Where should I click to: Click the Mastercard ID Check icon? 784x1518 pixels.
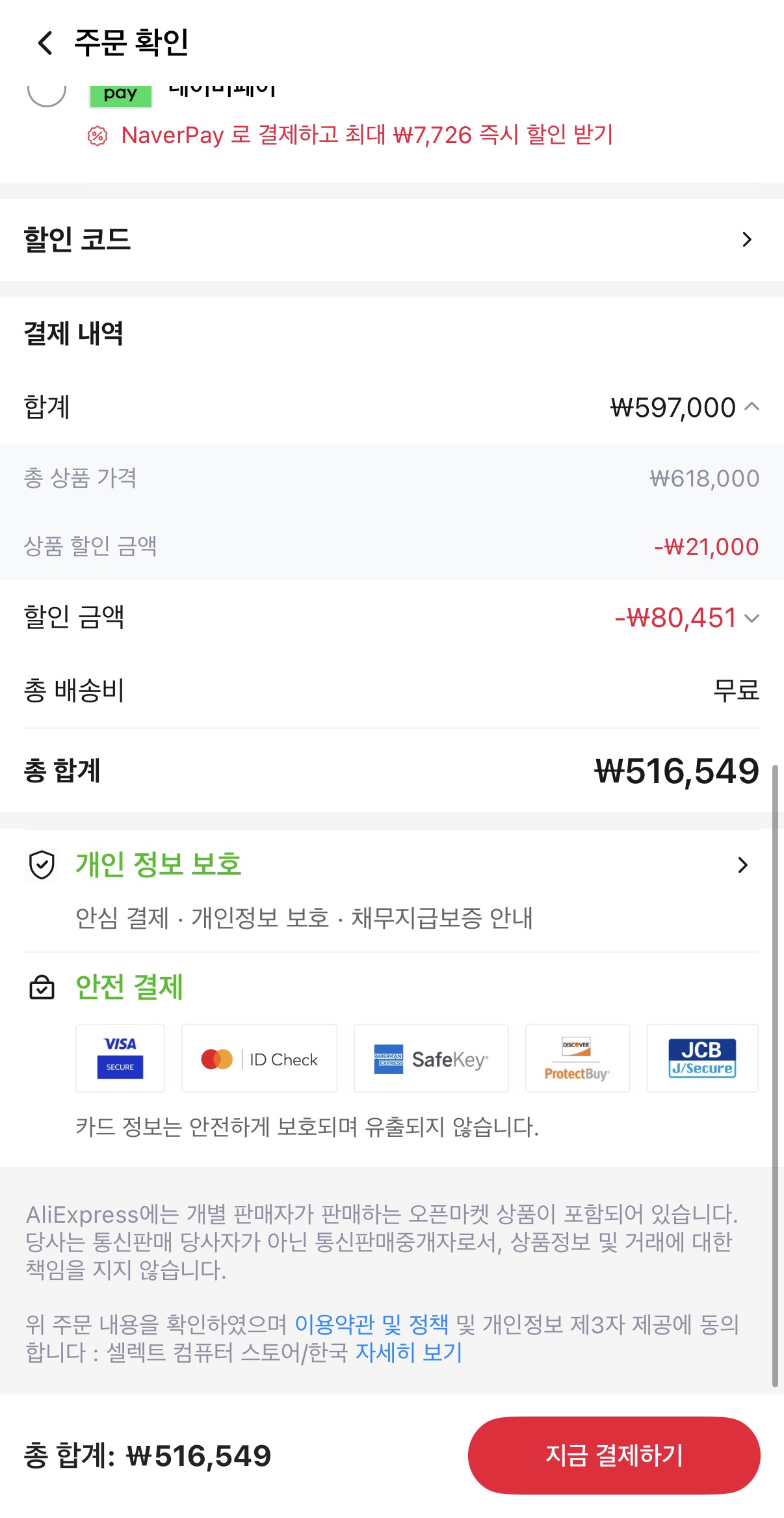(x=259, y=1058)
